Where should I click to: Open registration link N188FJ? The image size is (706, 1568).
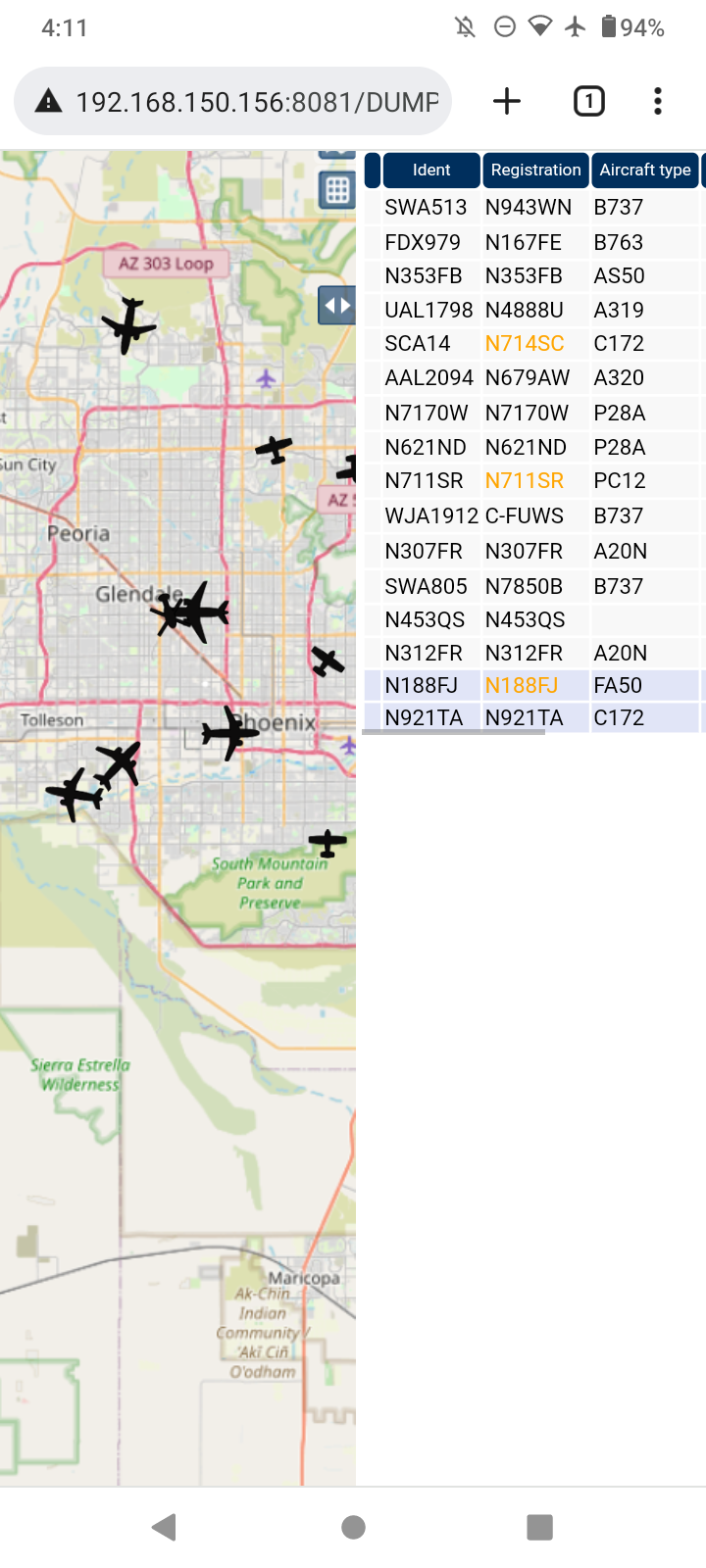[522, 685]
